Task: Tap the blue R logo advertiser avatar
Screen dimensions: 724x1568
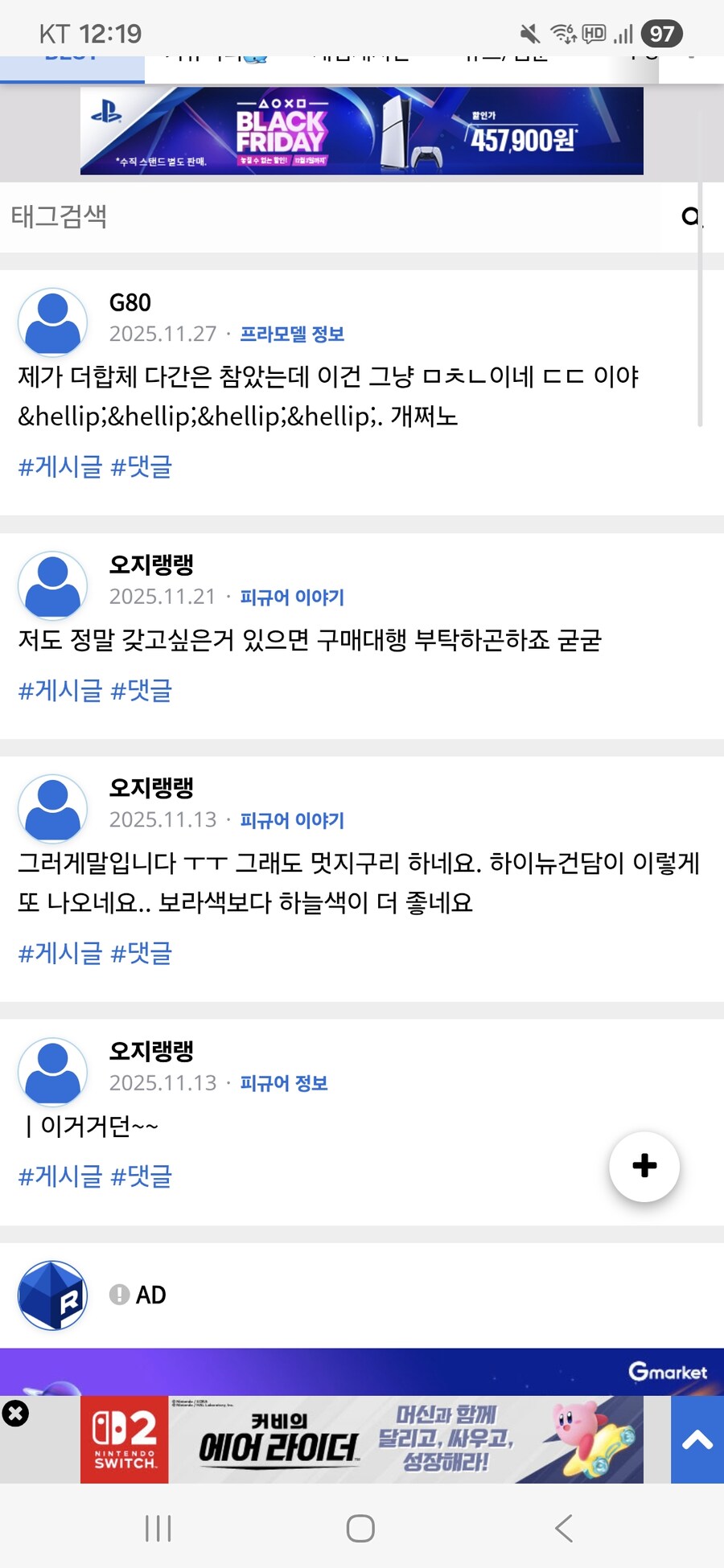Action: [52, 1295]
